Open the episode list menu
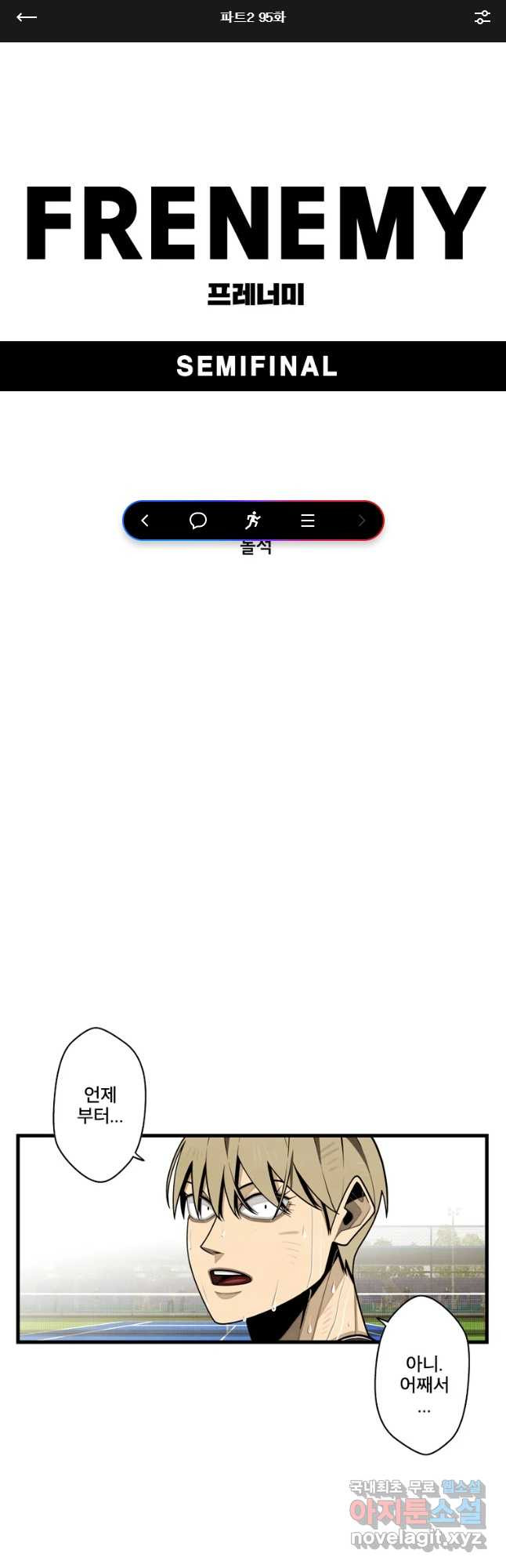This screenshot has height=1568, width=506. [307, 521]
